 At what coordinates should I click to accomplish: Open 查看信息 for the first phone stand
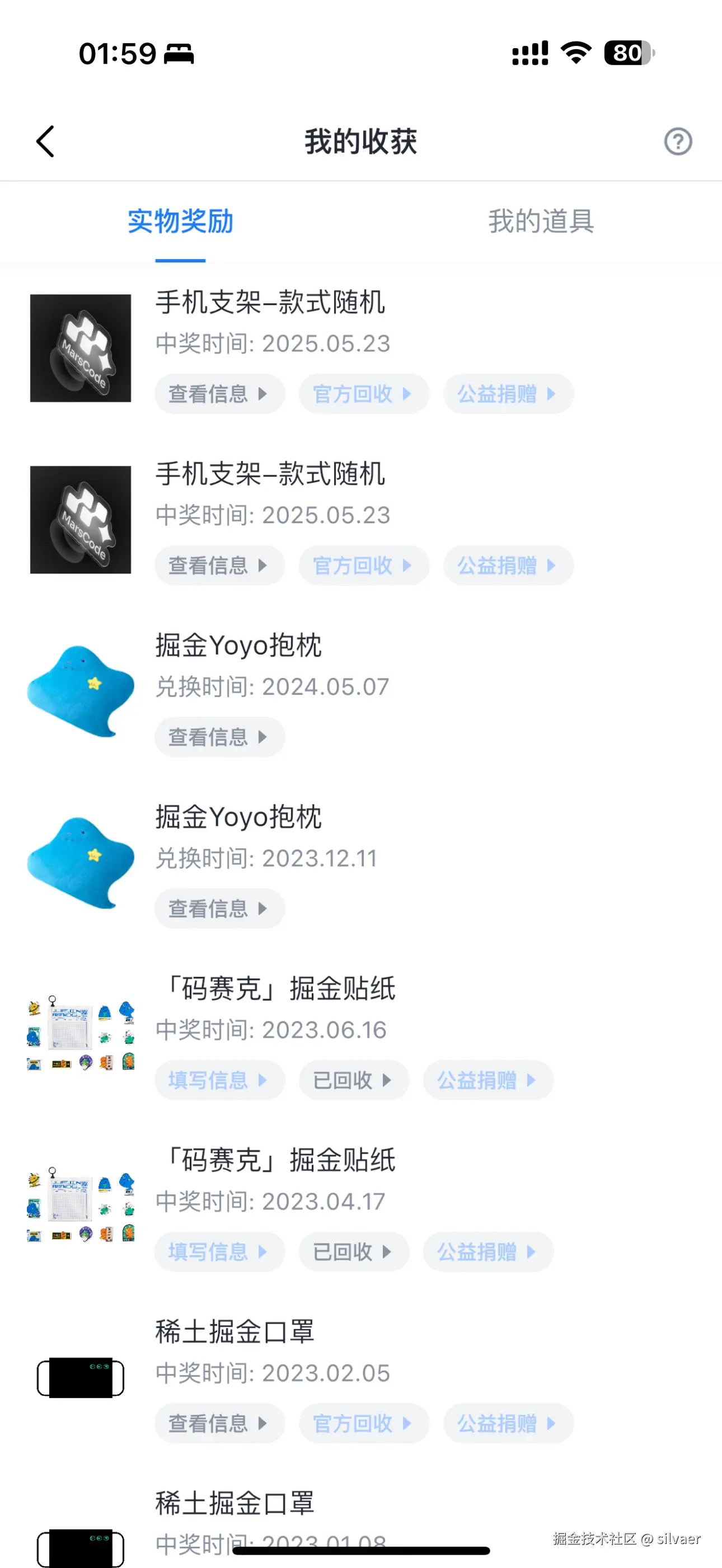(220, 394)
